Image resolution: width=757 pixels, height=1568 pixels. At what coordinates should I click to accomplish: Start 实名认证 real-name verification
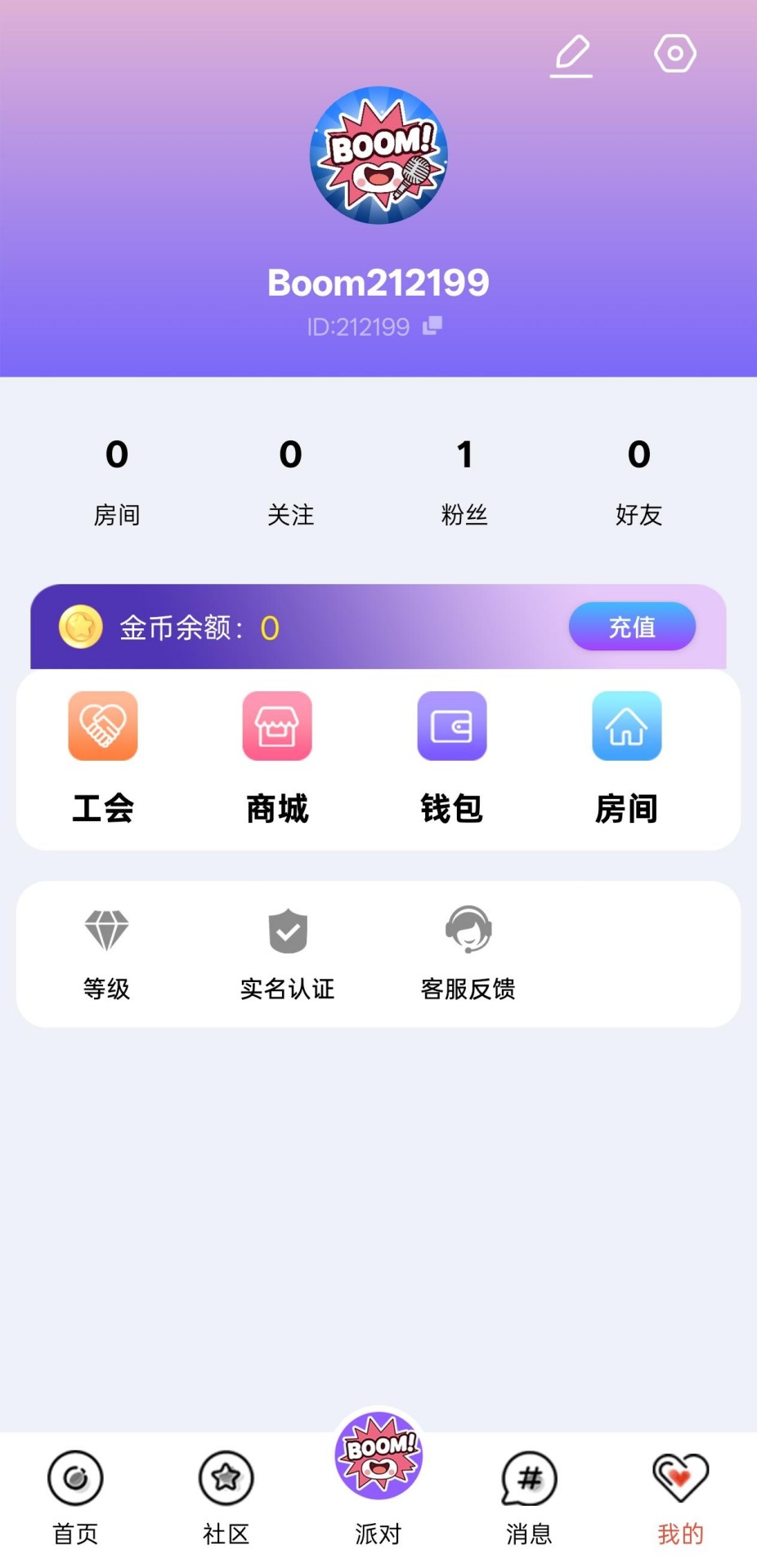(286, 952)
